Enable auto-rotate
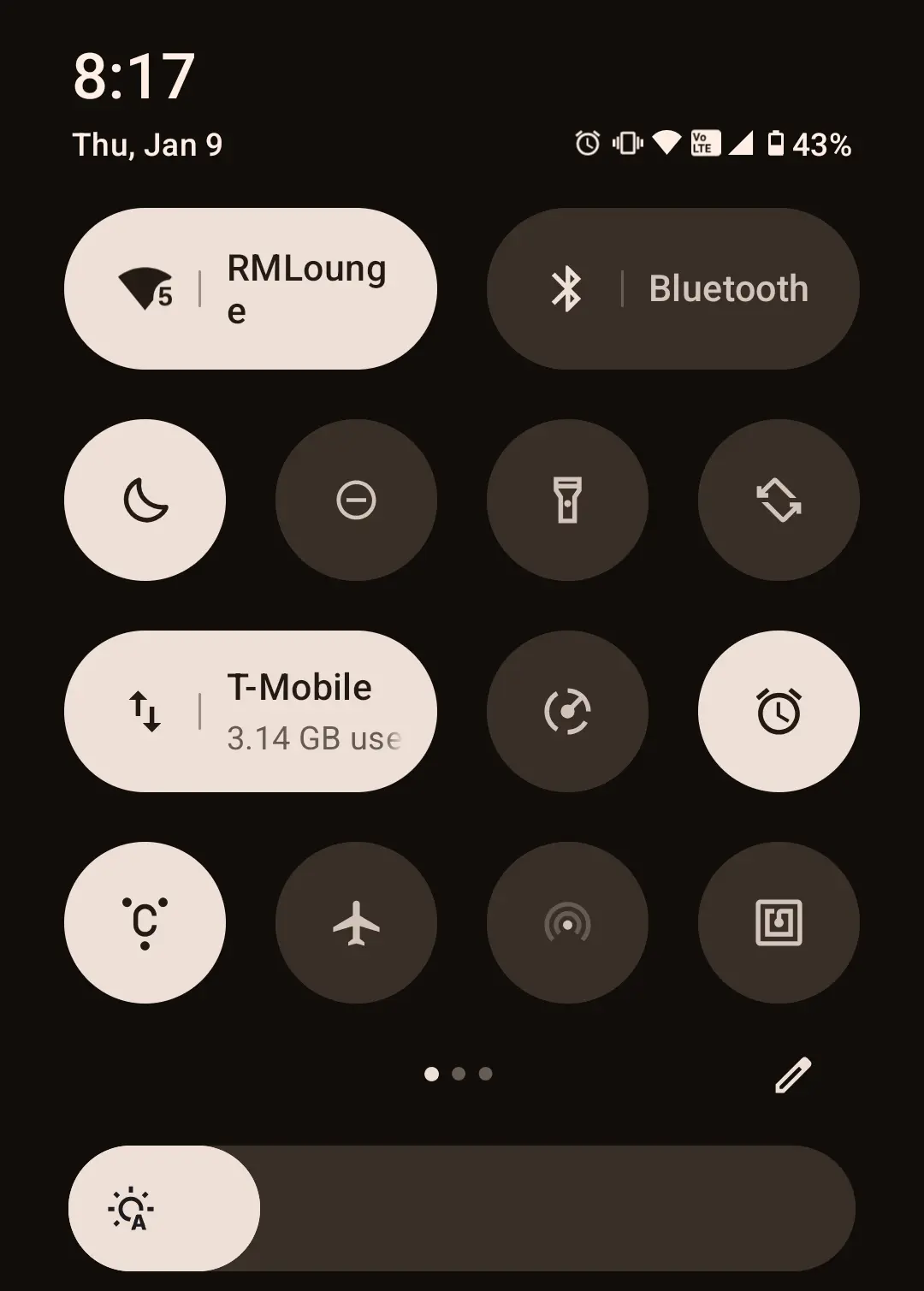Viewport: 924px width, 1291px height. pos(779,500)
